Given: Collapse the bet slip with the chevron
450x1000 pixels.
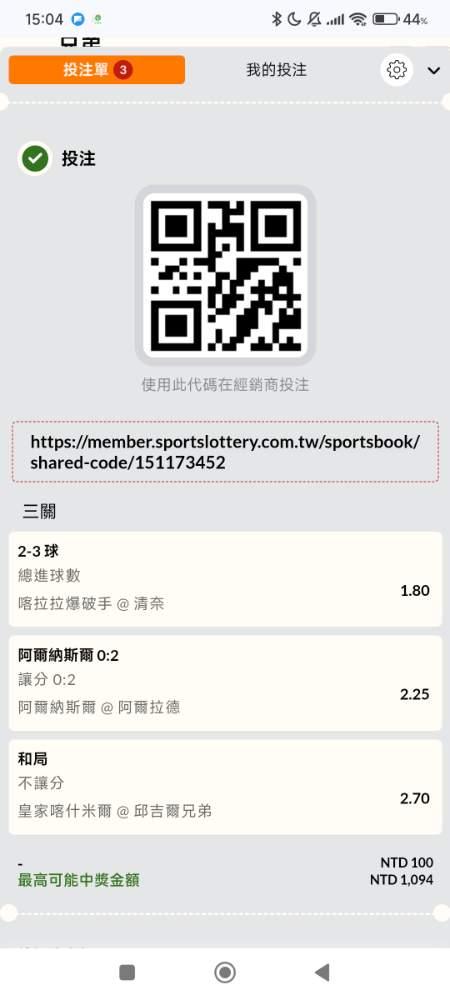Looking at the screenshot, I should tap(434, 70).
